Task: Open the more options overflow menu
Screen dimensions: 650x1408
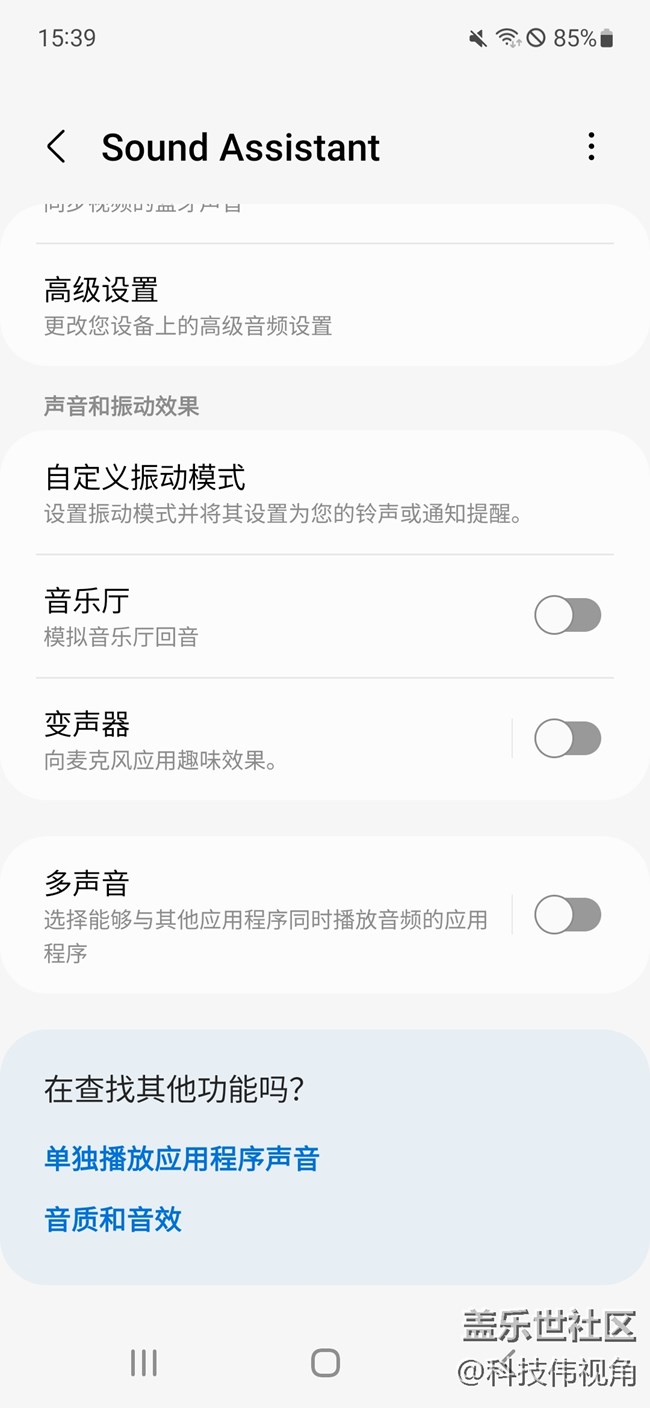Action: click(591, 147)
